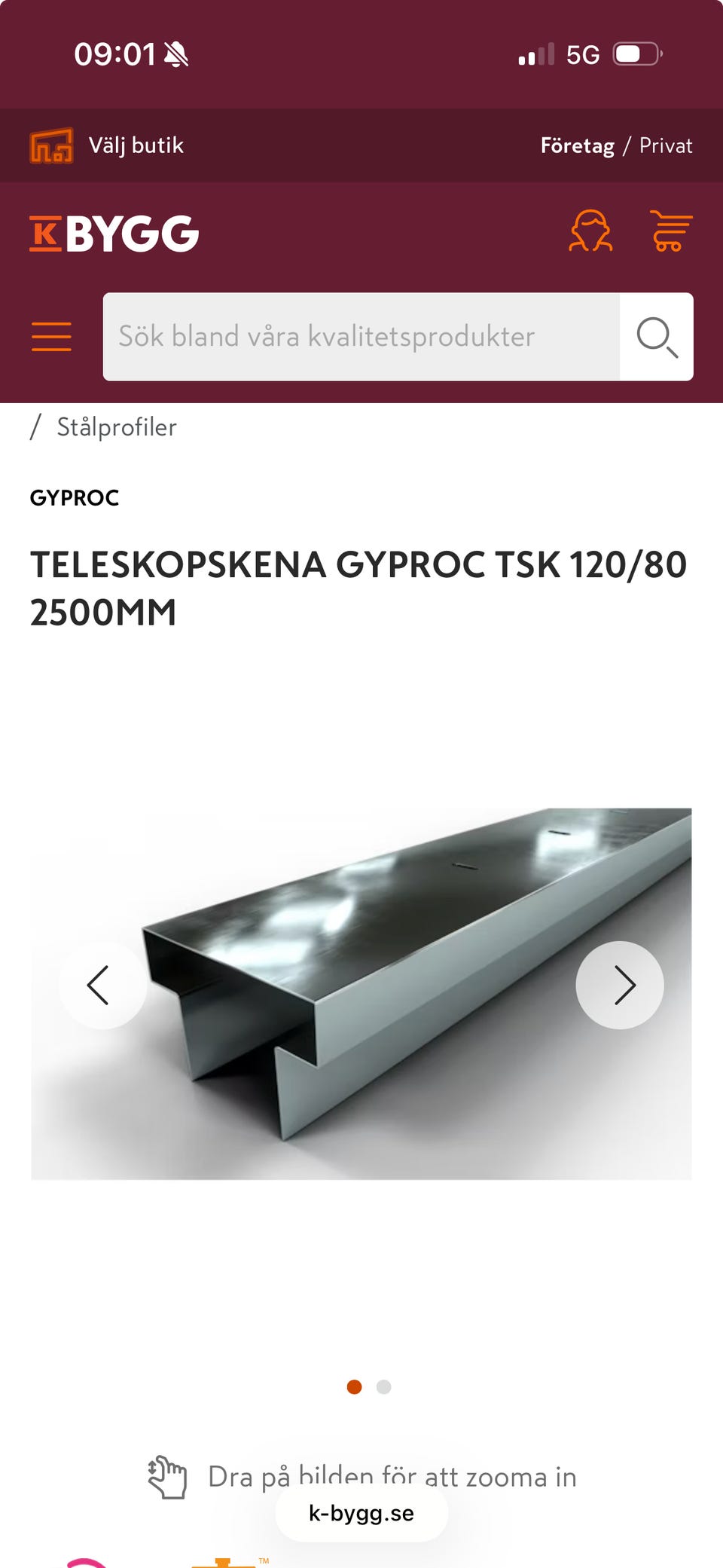Tap the battery level indicator
The height and width of the screenshot is (1568, 723).
point(635,54)
